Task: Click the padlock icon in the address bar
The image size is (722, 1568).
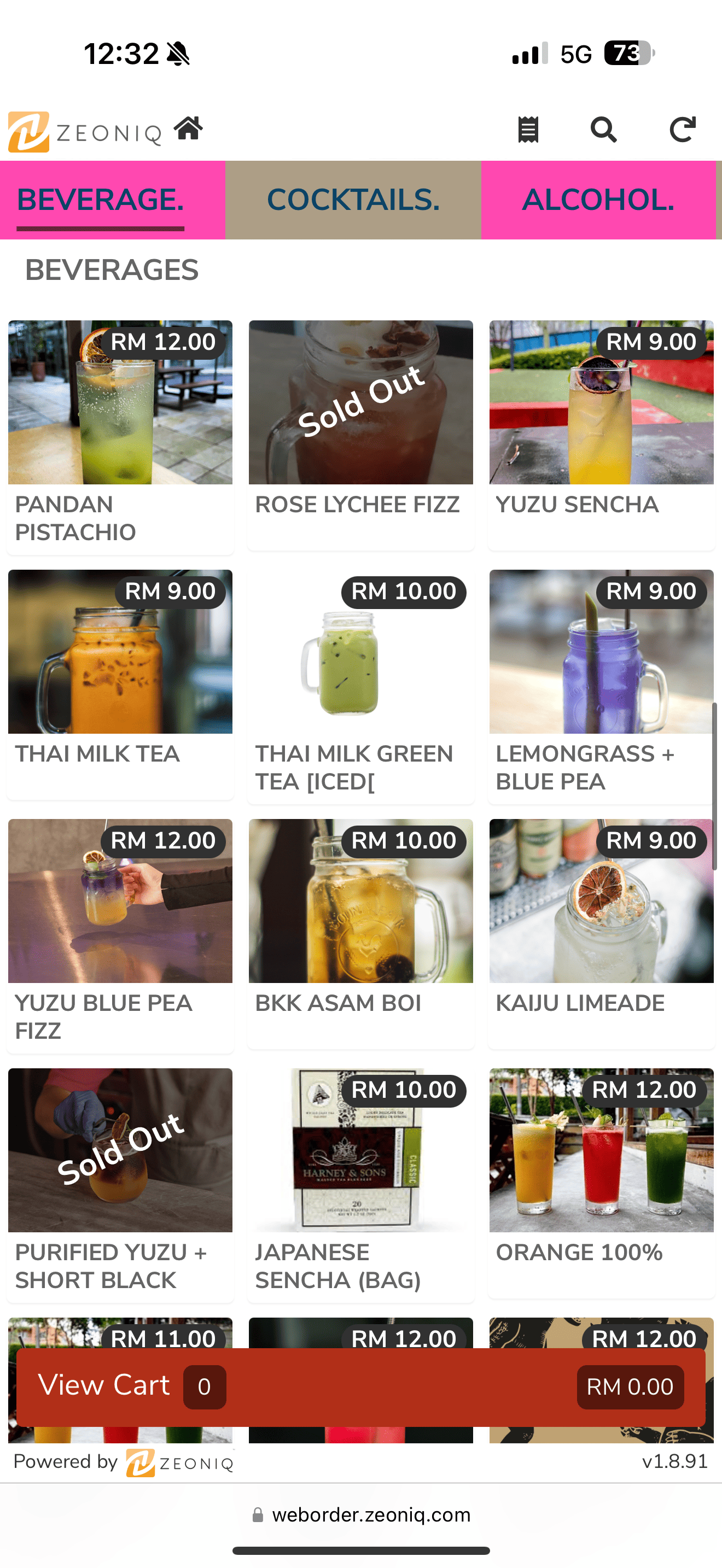Action: [x=258, y=1515]
